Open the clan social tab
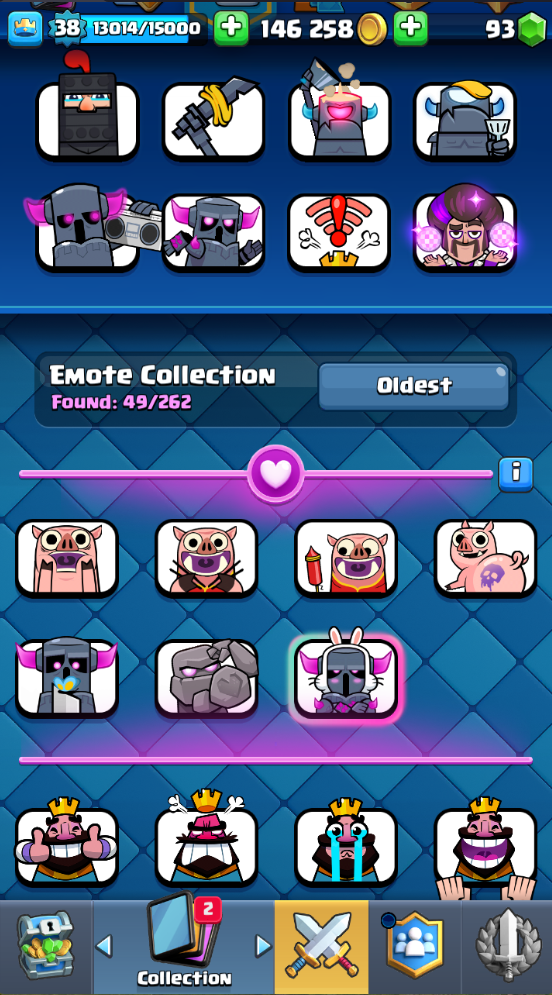Viewport: 552px width, 995px height. pos(414,945)
